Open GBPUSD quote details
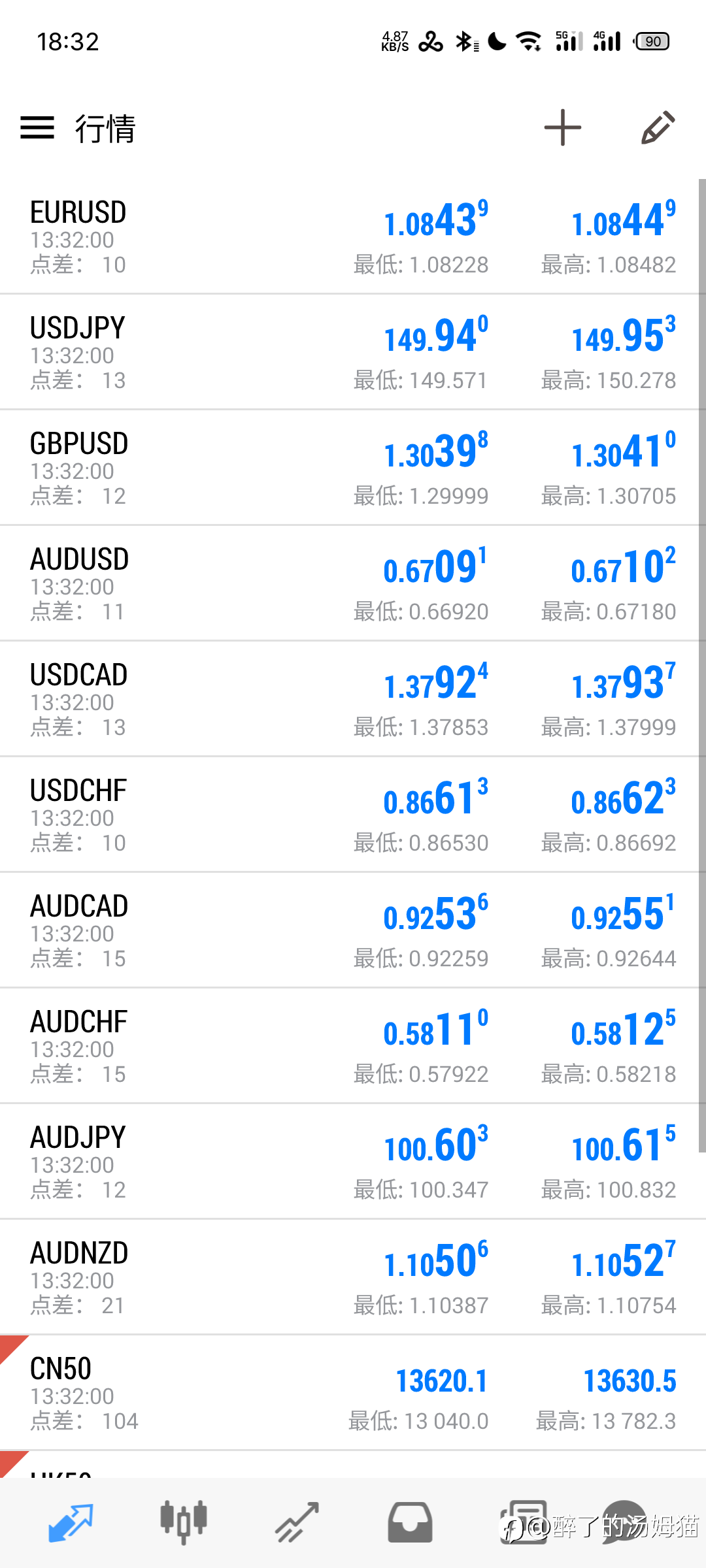Screen dimensions: 706x1568 (353, 468)
